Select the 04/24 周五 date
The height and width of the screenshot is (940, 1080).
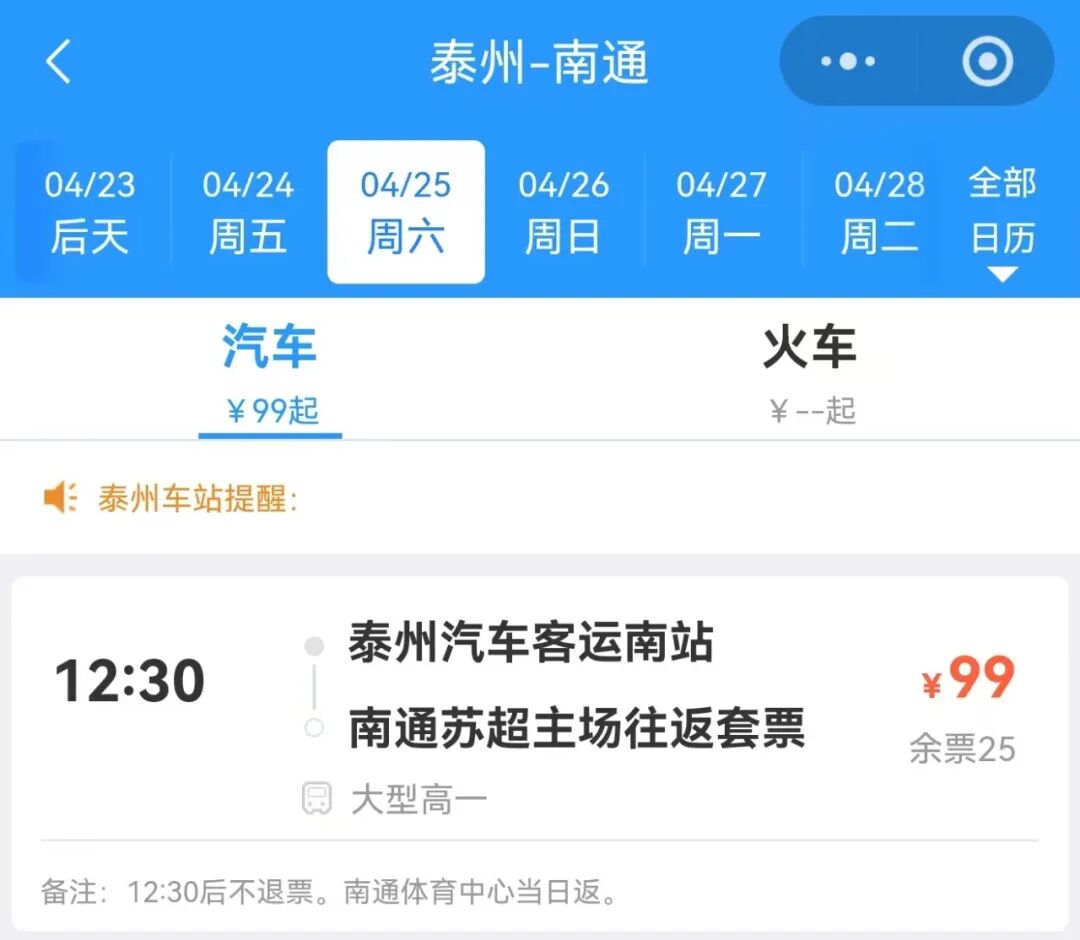coord(248,212)
